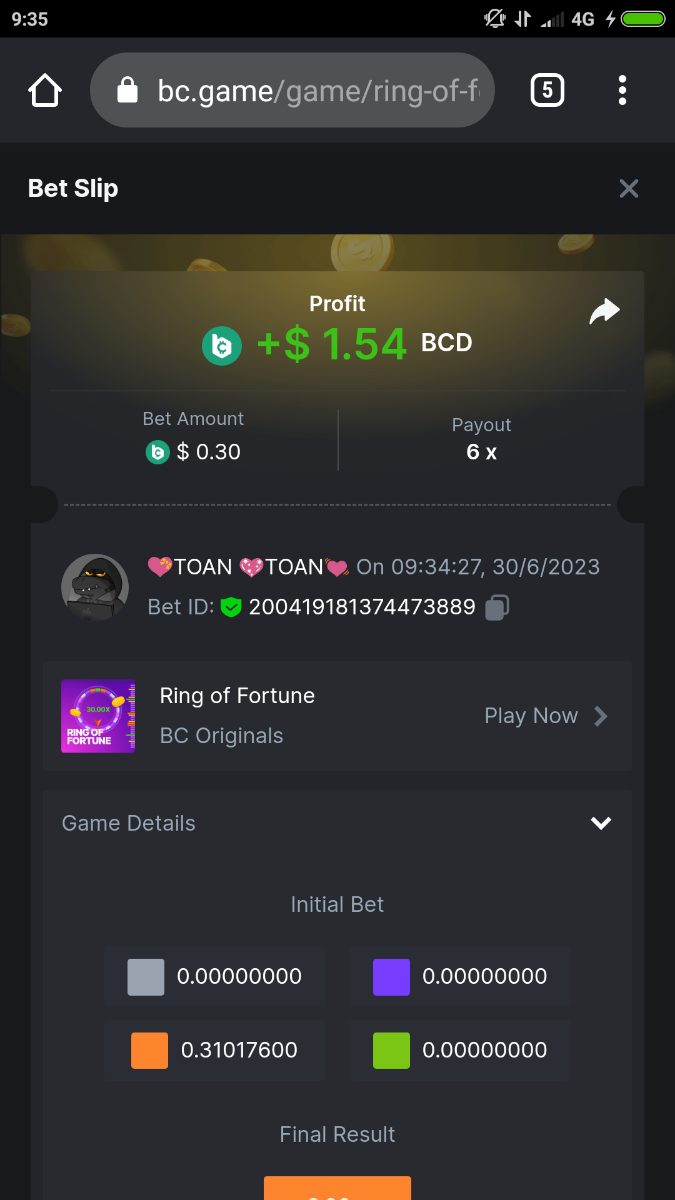This screenshot has width=675, height=1200.
Task: Go to the browser home page
Action: (x=45, y=91)
